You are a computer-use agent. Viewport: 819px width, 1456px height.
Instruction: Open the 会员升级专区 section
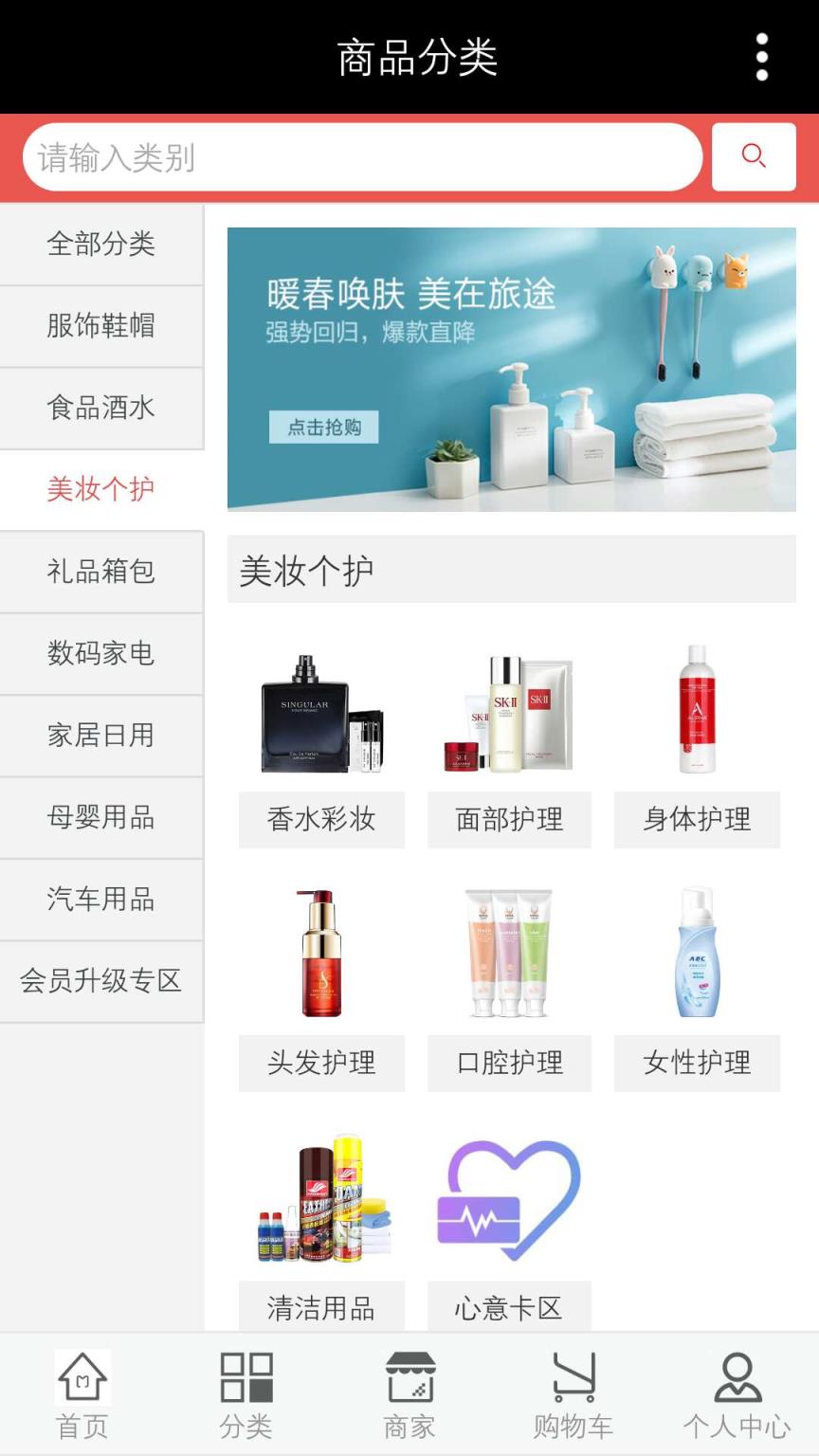coord(100,981)
